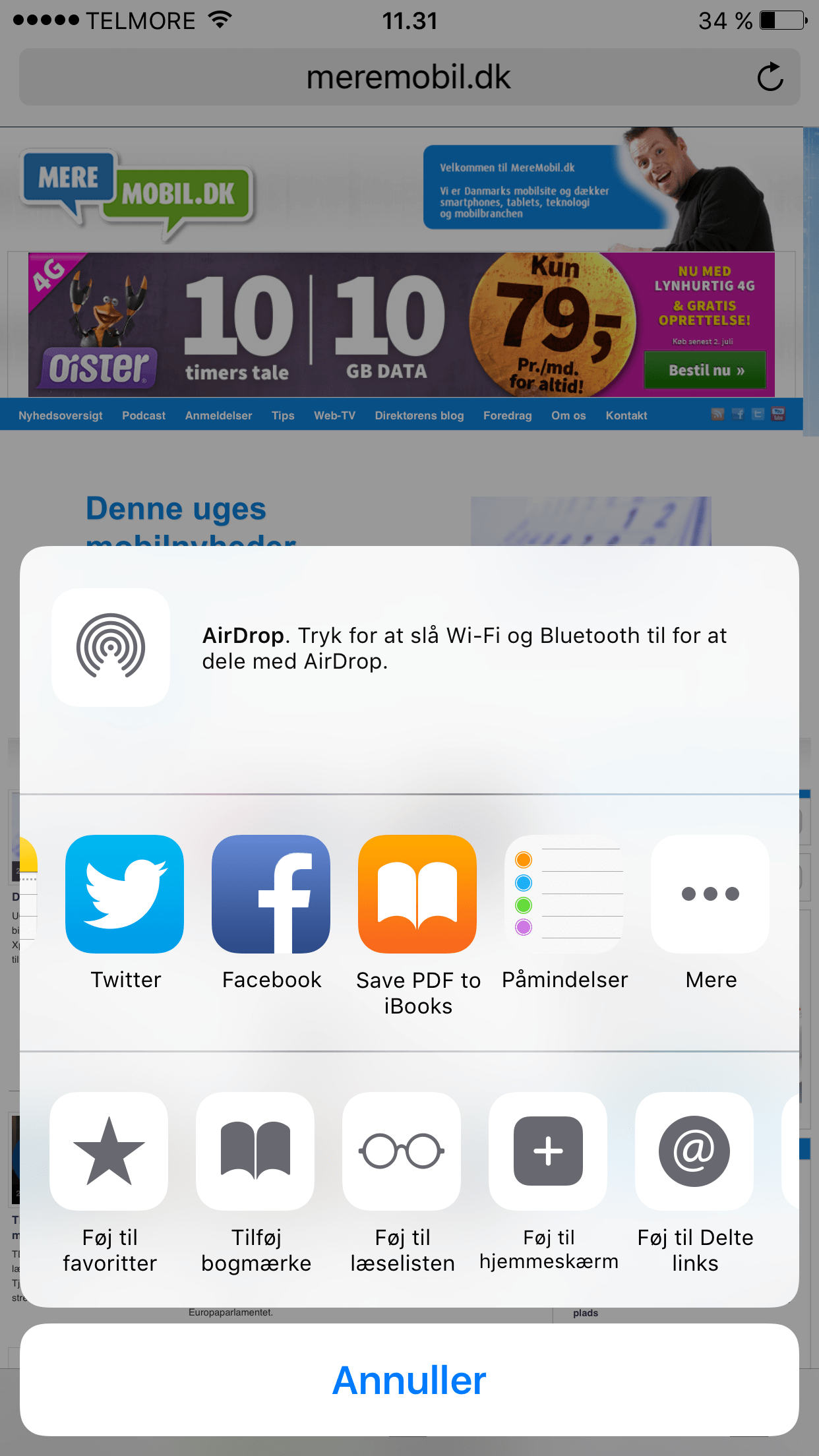Select Føj til Delte links
Screen dimensions: 819x1456
tap(694, 1151)
